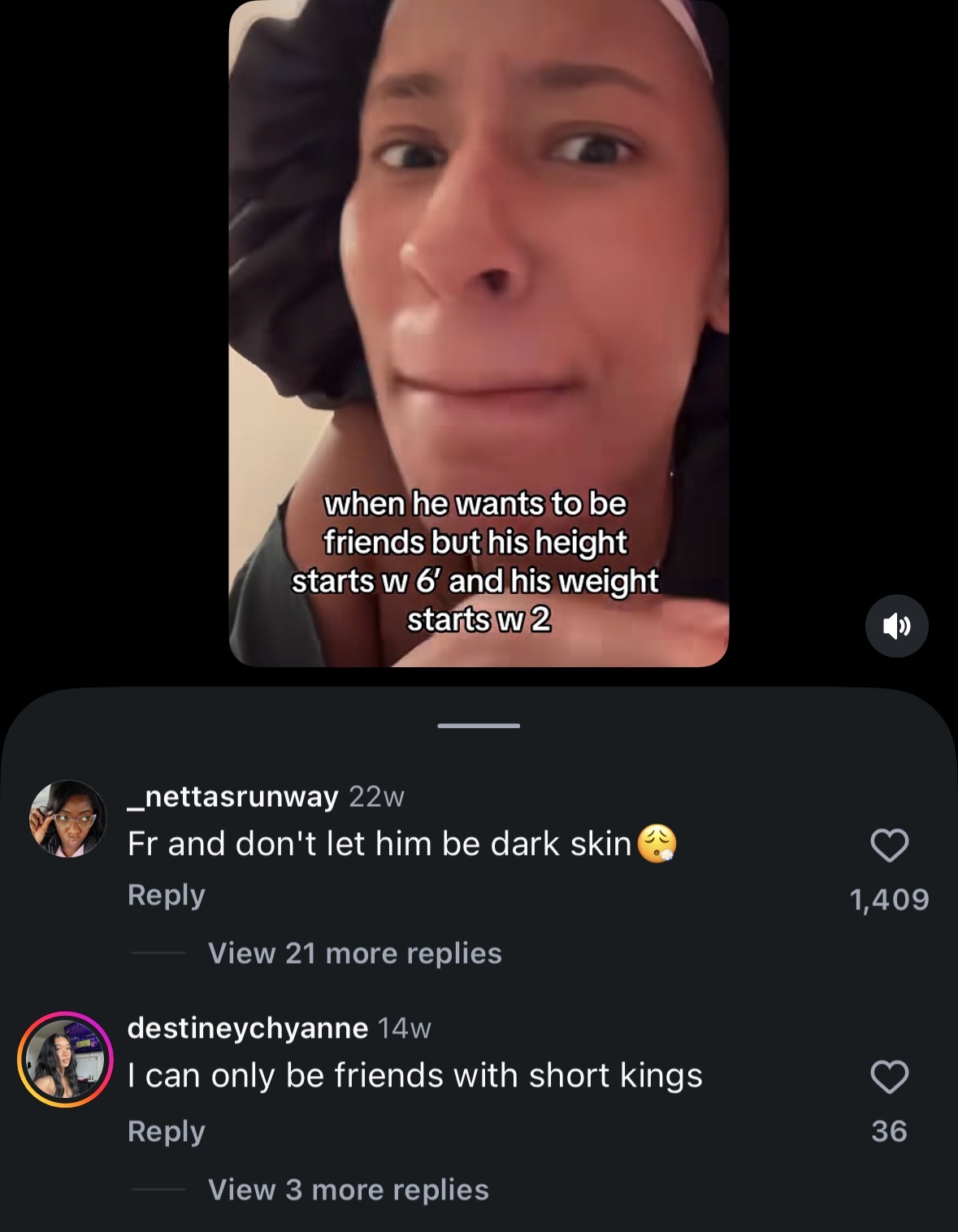This screenshot has width=958, height=1232.
Task: Reply to destineychyanne's comment
Action: click(166, 1131)
